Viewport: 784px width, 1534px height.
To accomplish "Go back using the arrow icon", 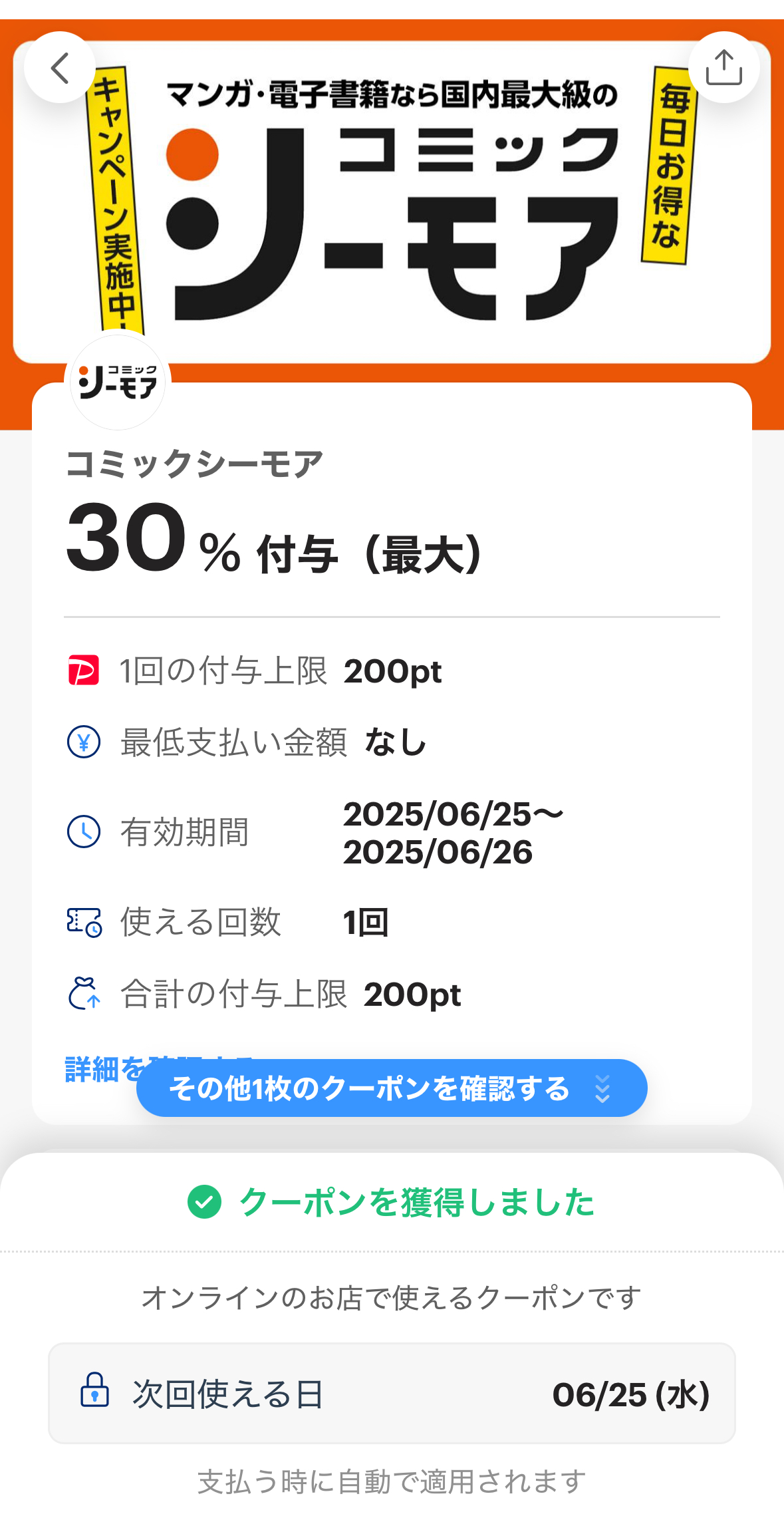I will click(60, 68).
